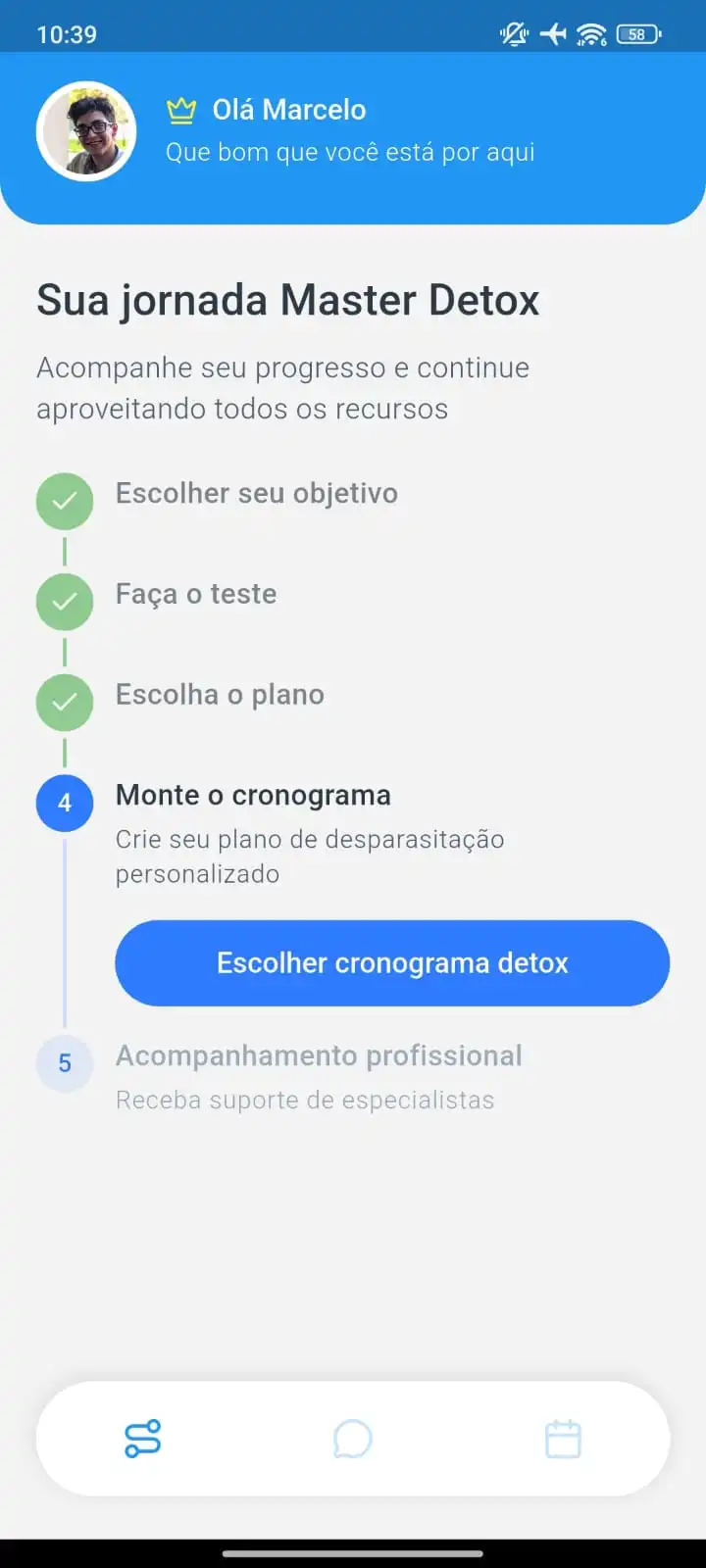Tap the light circle numbered 5

coord(64,1063)
